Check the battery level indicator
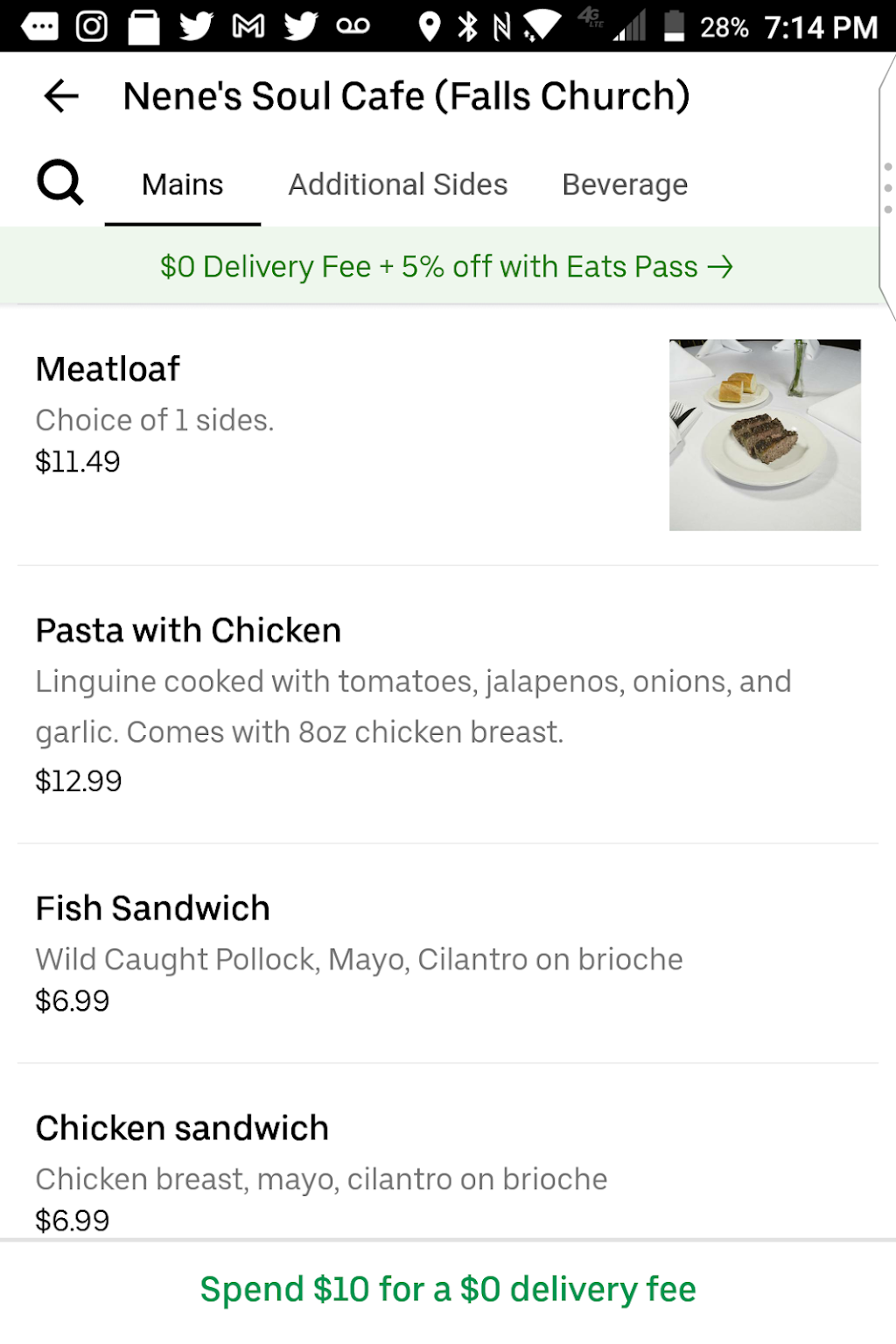Image resolution: width=896 pixels, height=1344 pixels. tap(674, 25)
